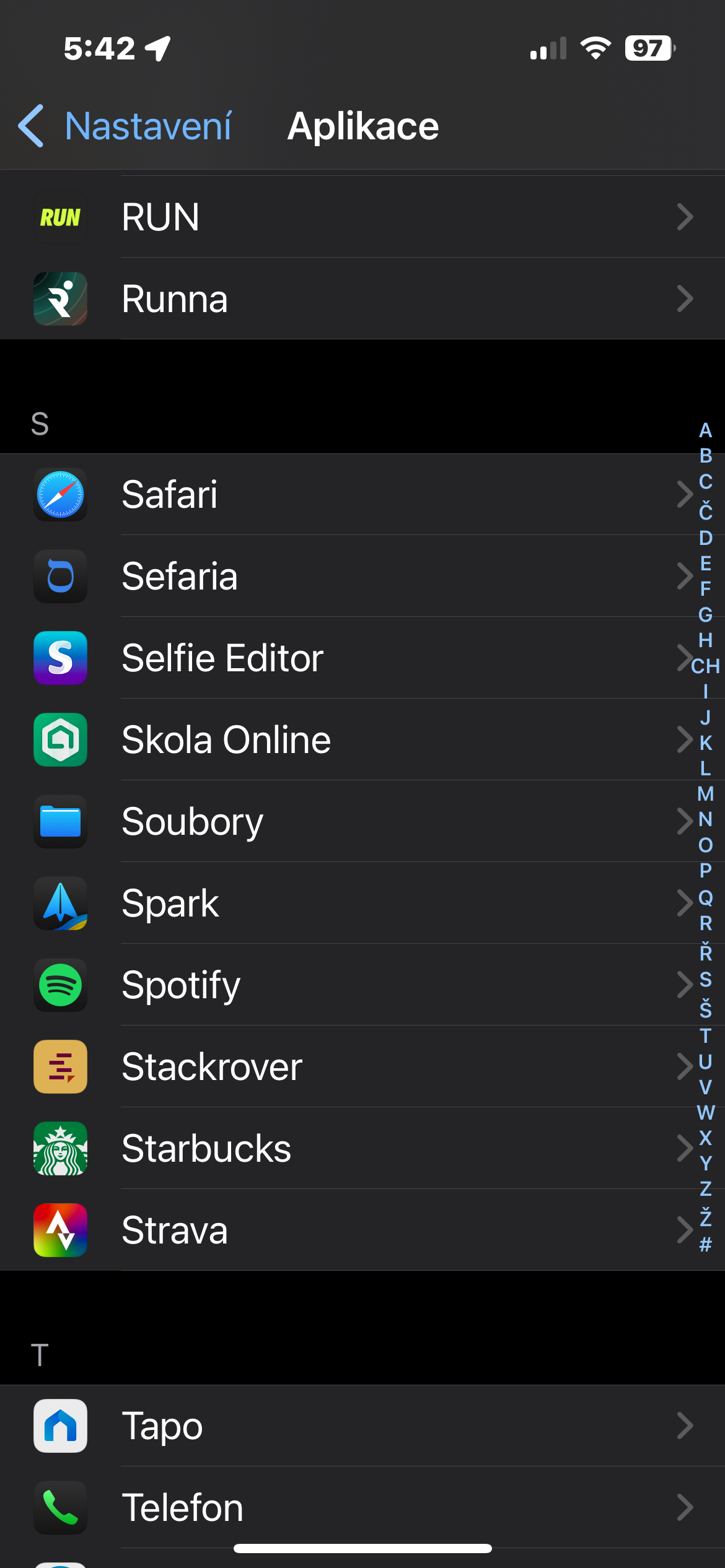Jump to letter M in the index
The image size is (725, 1568).
pos(705,794)
